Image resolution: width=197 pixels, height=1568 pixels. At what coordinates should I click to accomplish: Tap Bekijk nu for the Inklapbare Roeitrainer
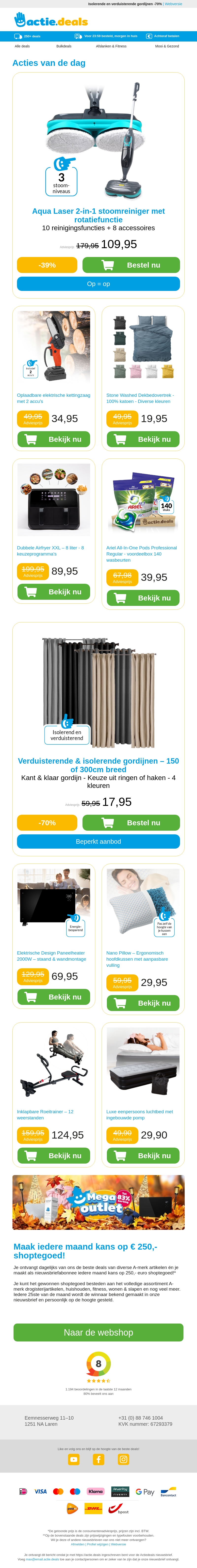(x=54, y=1155)
